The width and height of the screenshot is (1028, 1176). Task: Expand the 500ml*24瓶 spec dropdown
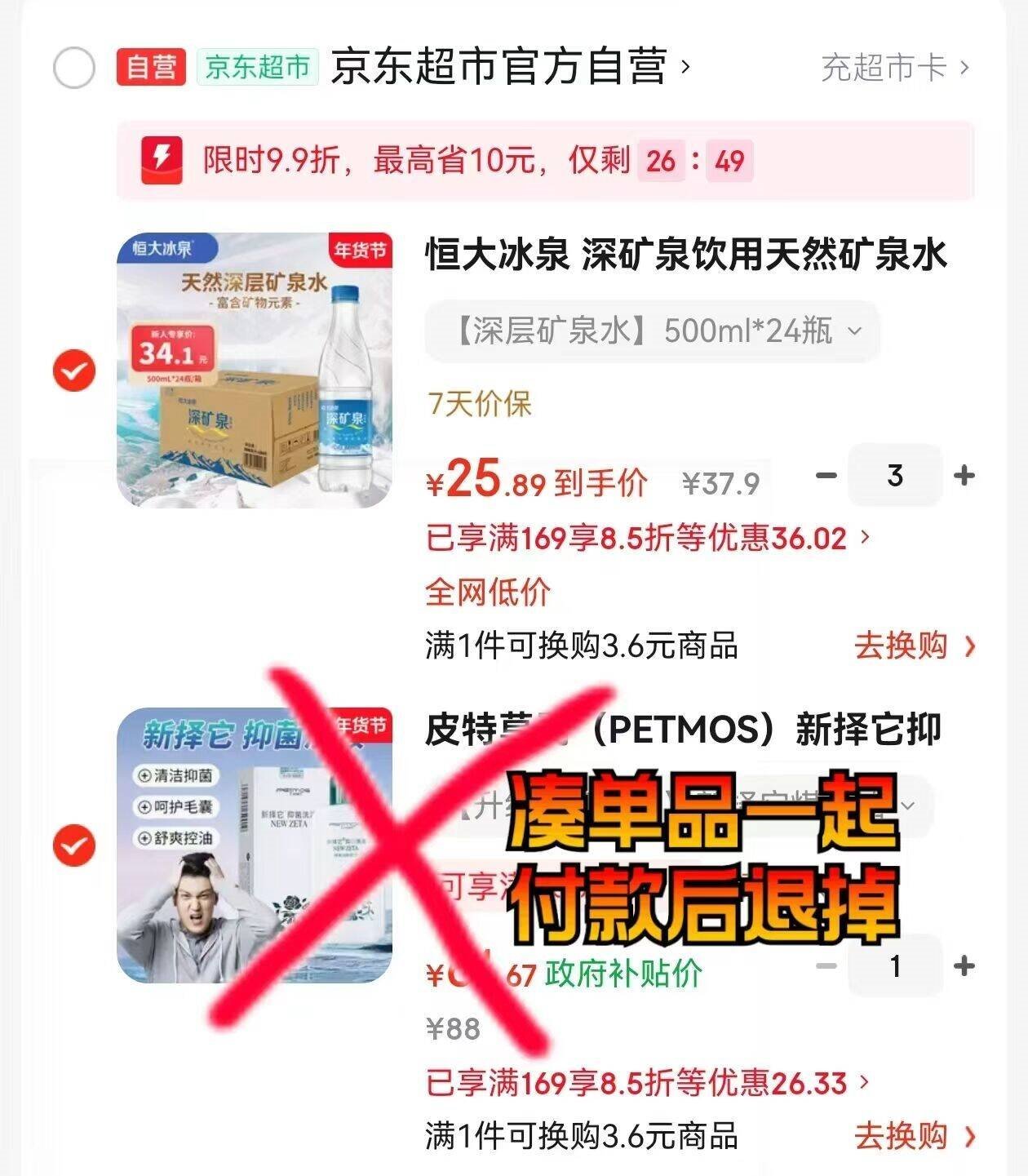click(x=652, y=331)
